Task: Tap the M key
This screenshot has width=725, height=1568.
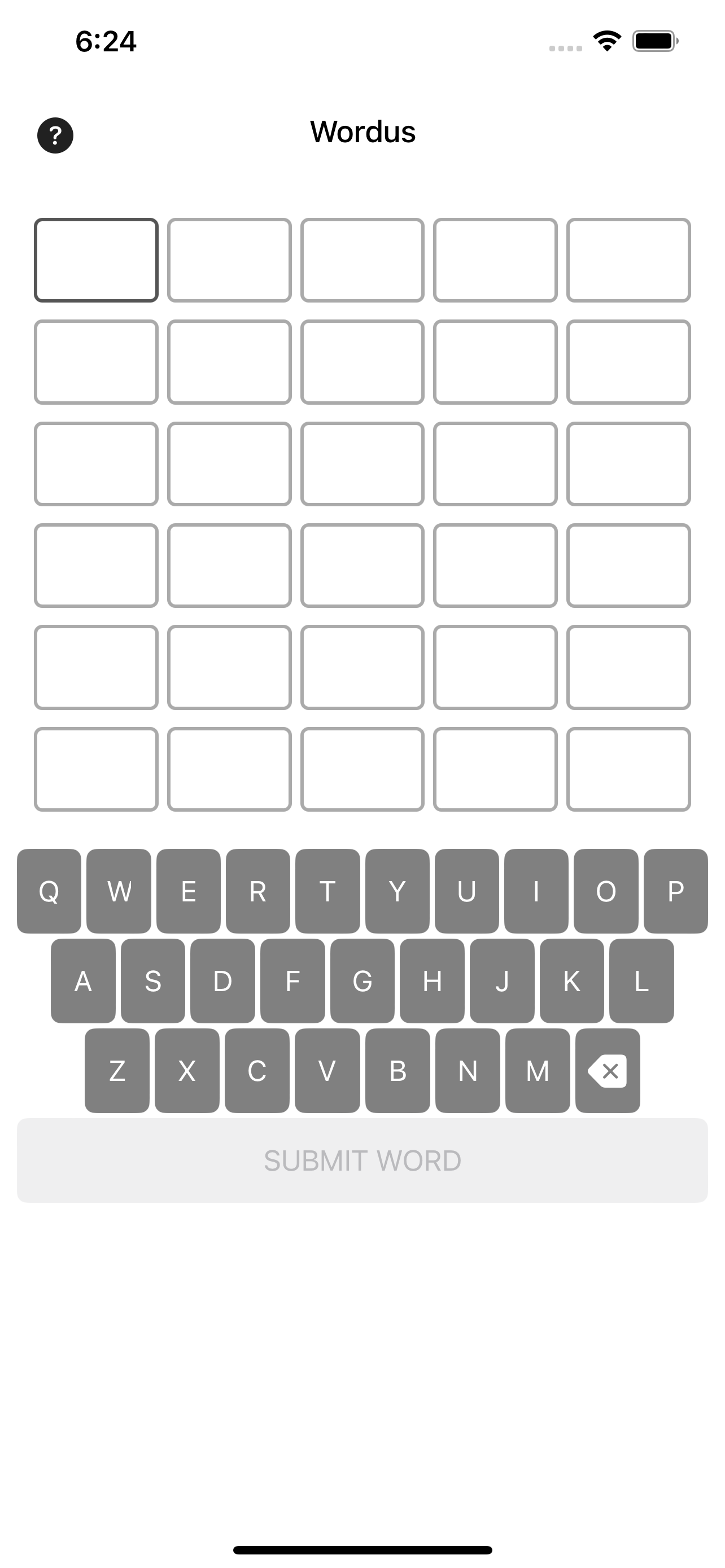Action: (538, 1071)
